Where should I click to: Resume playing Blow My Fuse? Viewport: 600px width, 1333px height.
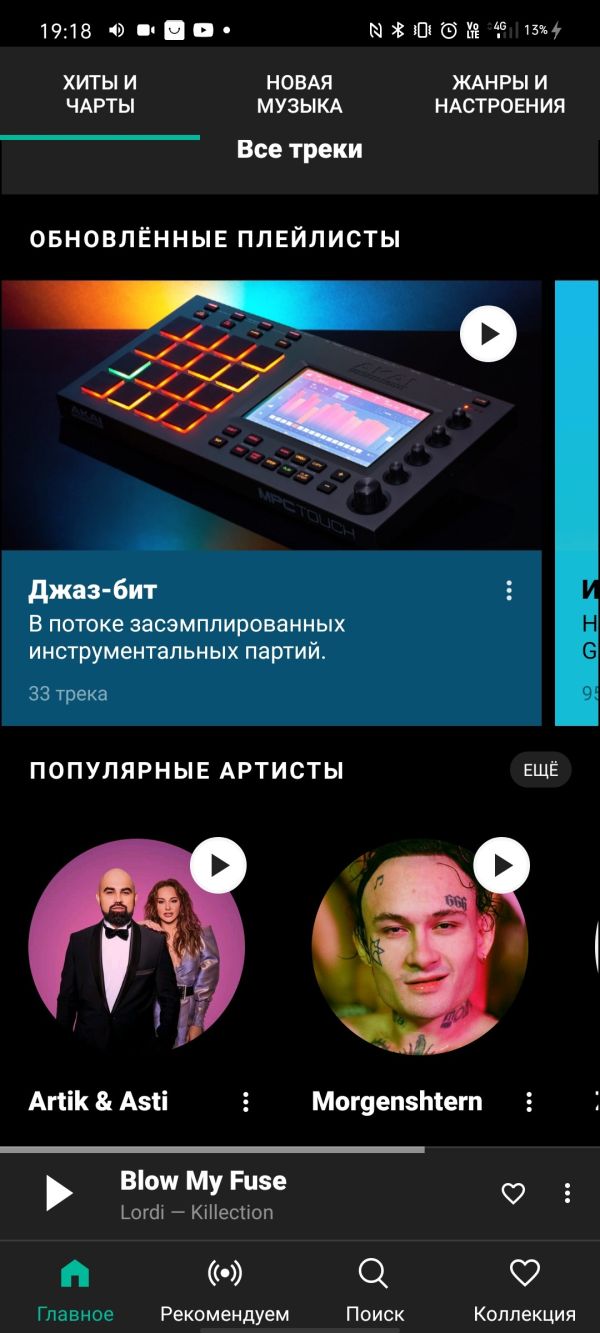(59, 1194)
